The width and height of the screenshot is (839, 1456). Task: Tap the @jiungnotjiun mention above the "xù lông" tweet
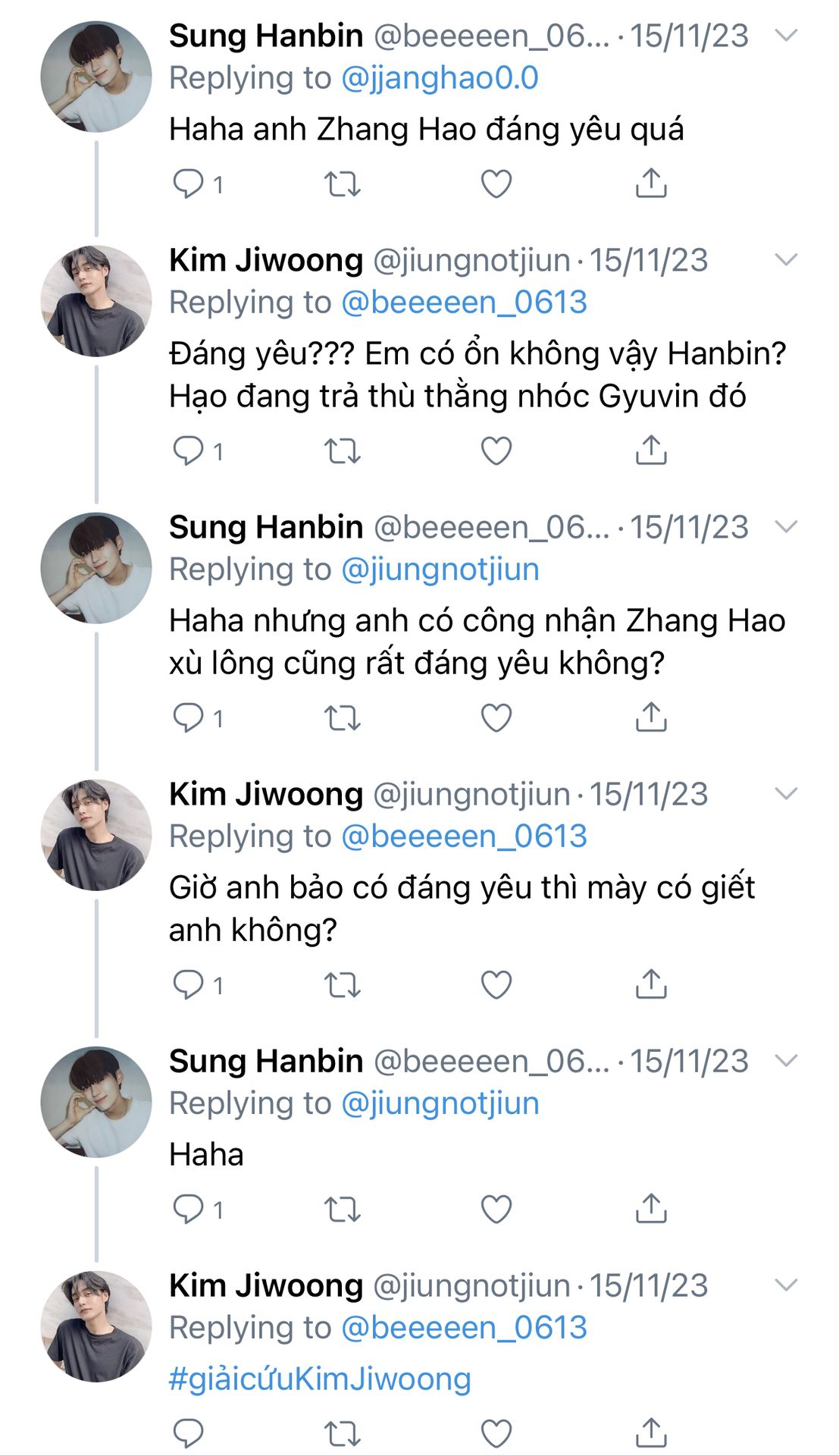(440, 570)
